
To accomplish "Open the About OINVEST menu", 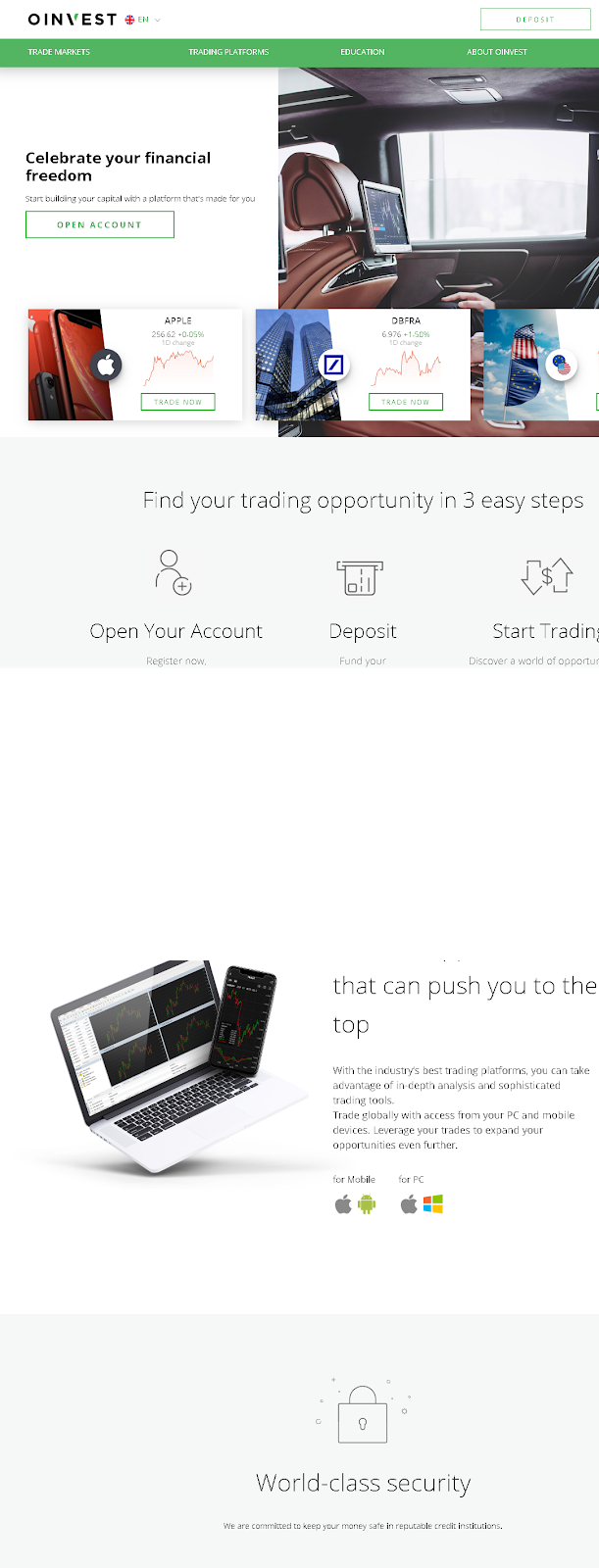I will (x=497, y=52).
